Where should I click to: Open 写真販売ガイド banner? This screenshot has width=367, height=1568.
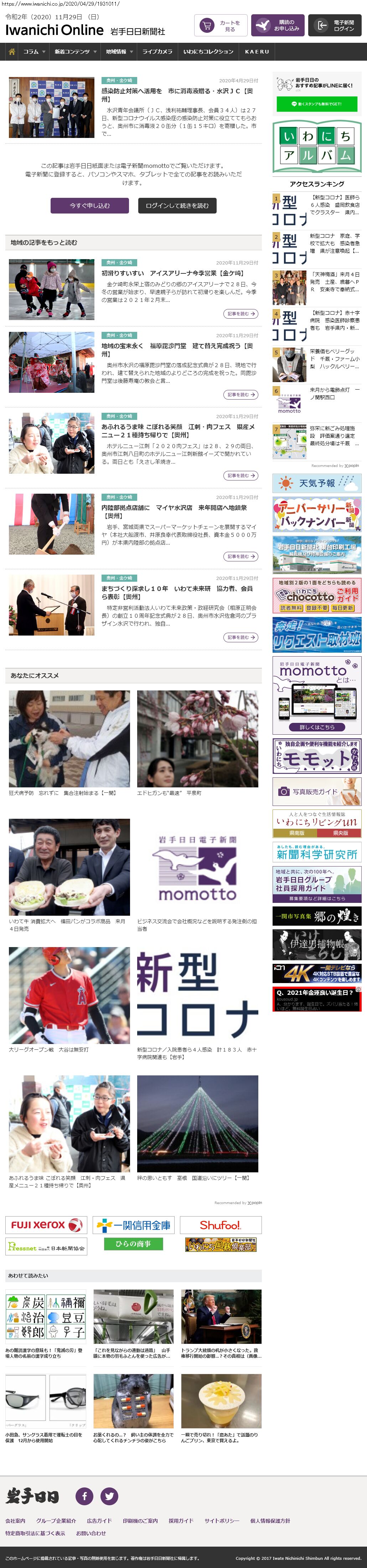click(316, 791)
